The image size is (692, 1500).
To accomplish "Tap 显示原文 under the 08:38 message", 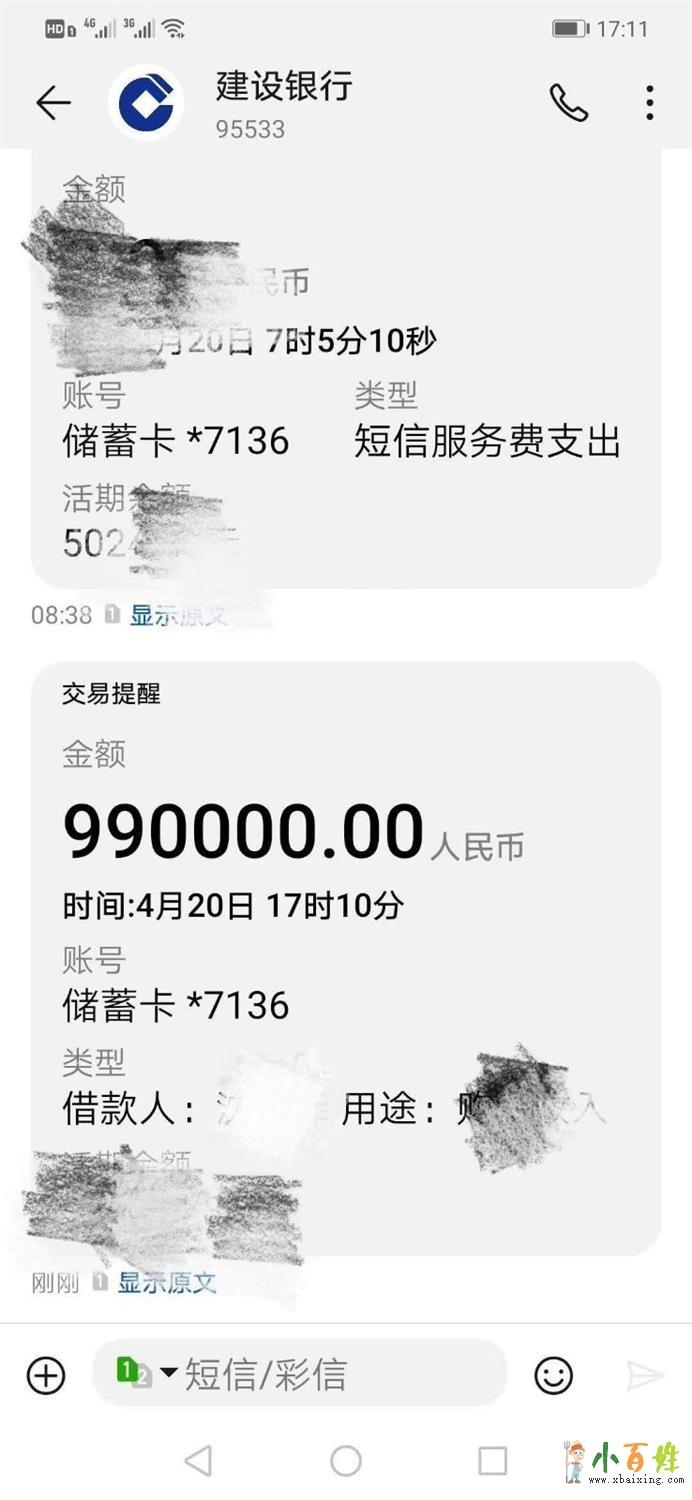I will [177, 615].
